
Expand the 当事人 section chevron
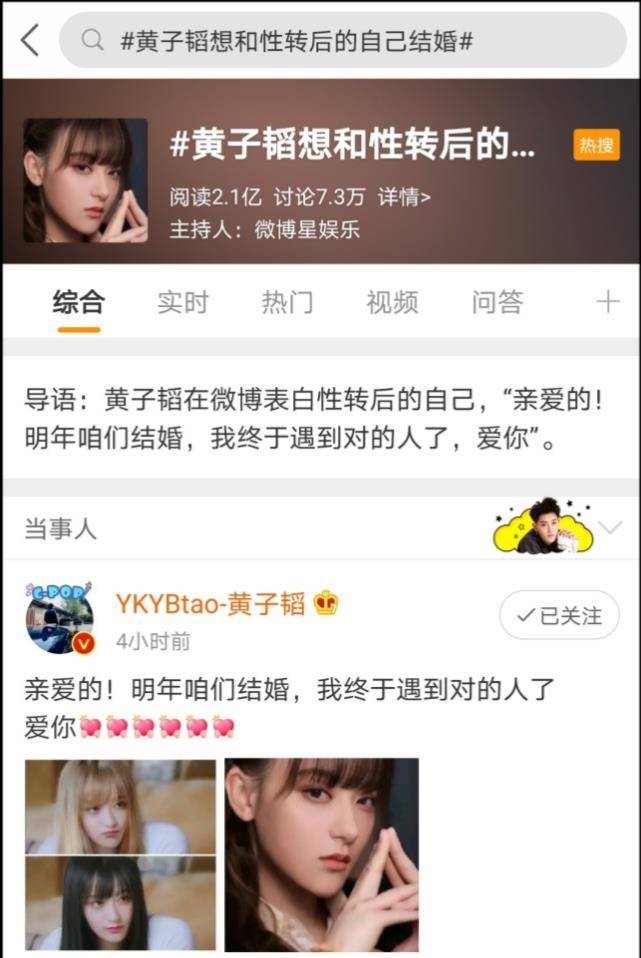click(609, 527)
